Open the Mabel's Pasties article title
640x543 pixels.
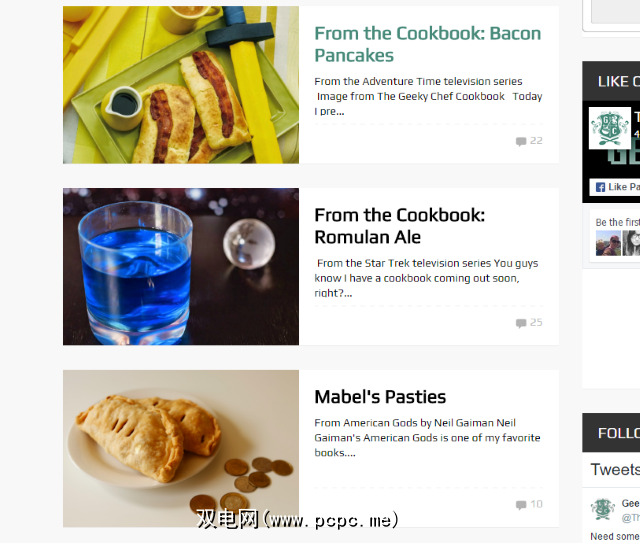pyautogui.click(x=380, y=397)
